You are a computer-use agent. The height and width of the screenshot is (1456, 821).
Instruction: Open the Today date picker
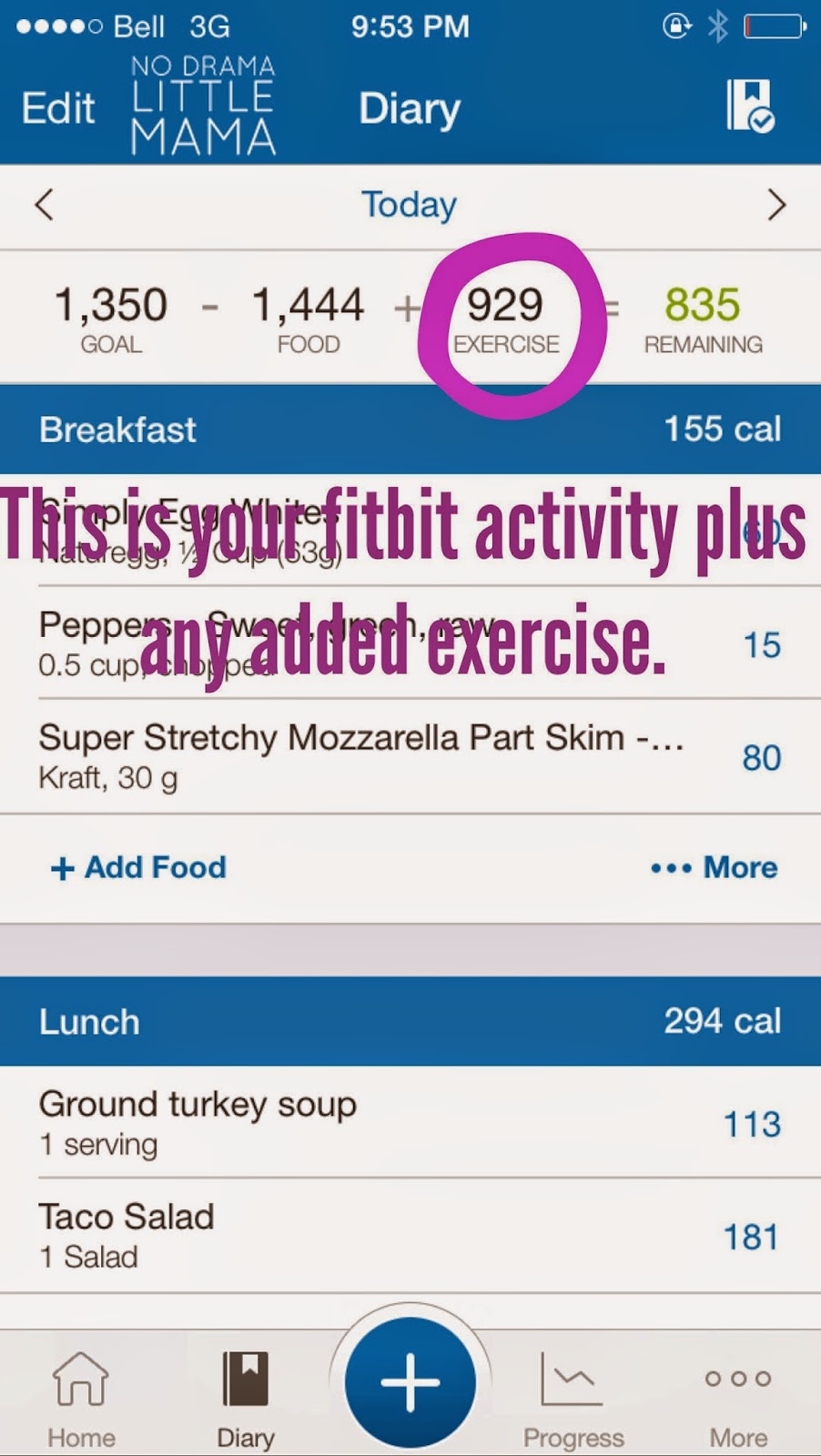(x=409, y=205)
